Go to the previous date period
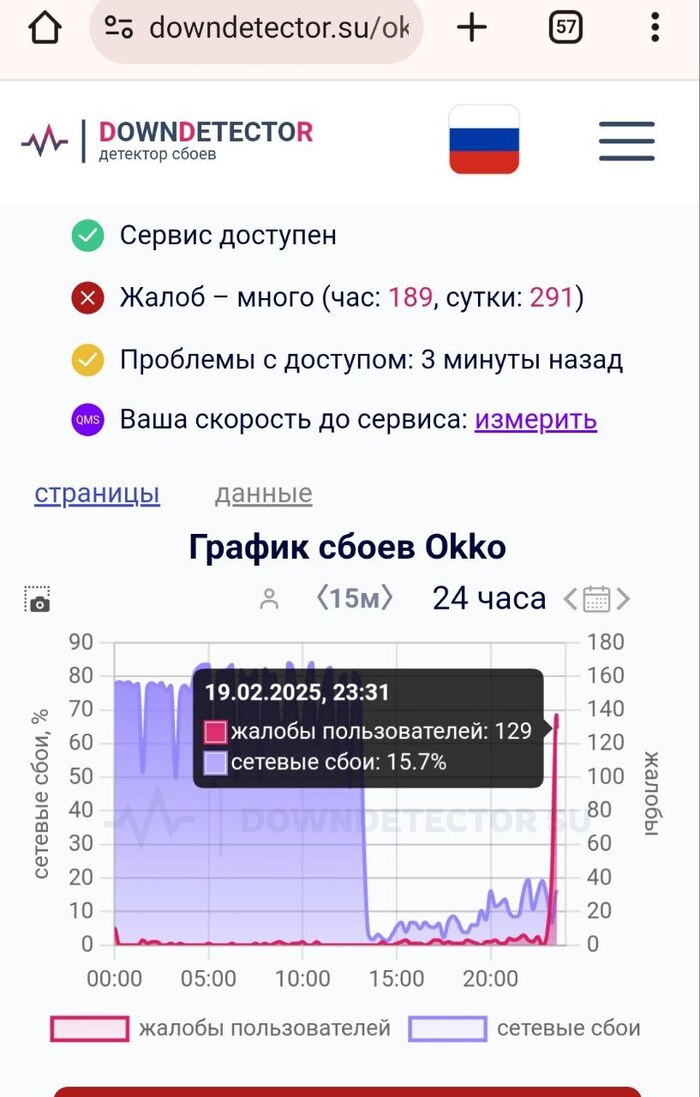Image resolution: width=700 pixels, height=1097 pixels. pyautogui.click(x=570, y=600)
